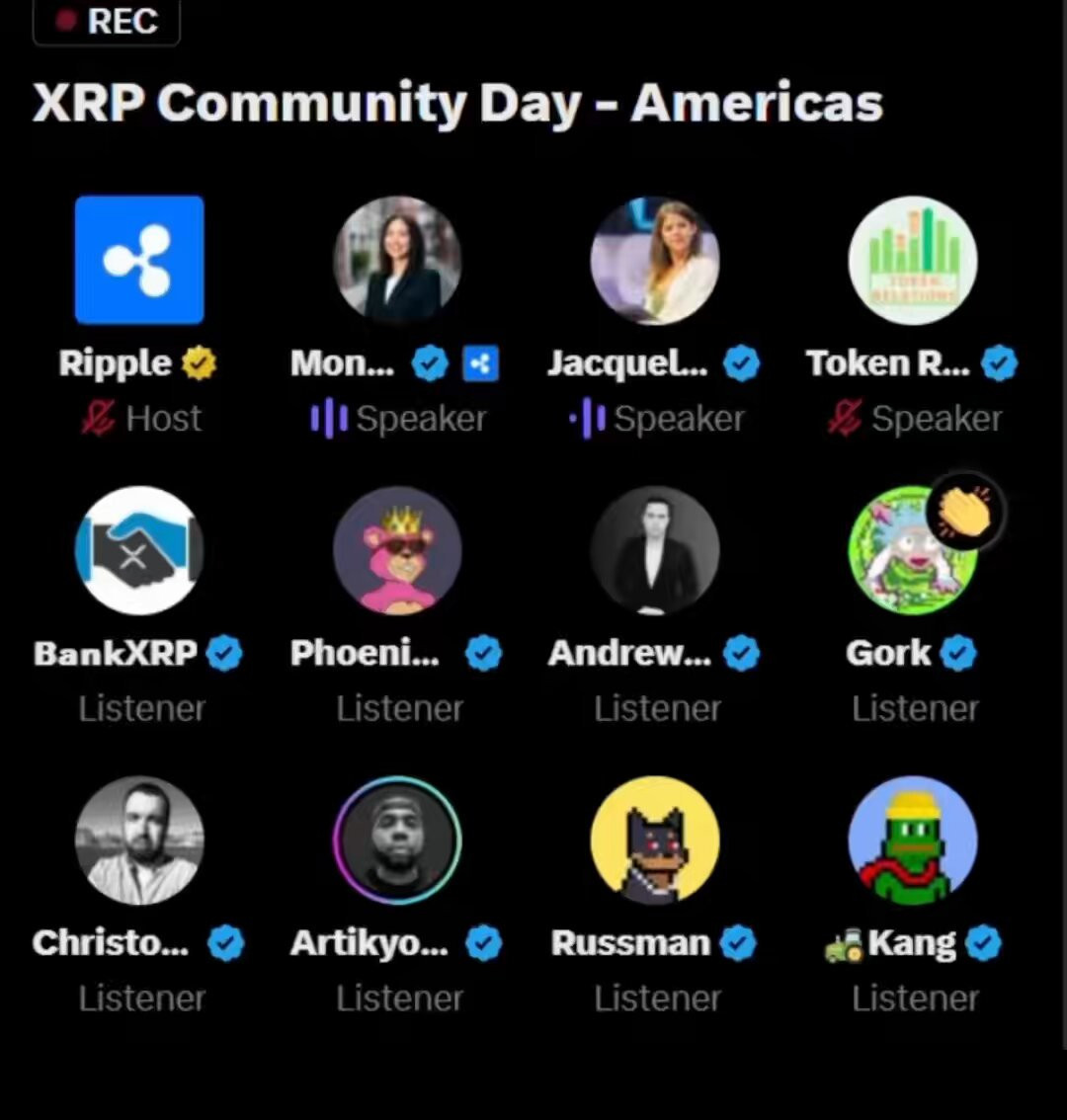The width and height of the screenshot is (1067, 1120).
Task: Open Russman's listener avatar
Action: click(x=655, y=840)
